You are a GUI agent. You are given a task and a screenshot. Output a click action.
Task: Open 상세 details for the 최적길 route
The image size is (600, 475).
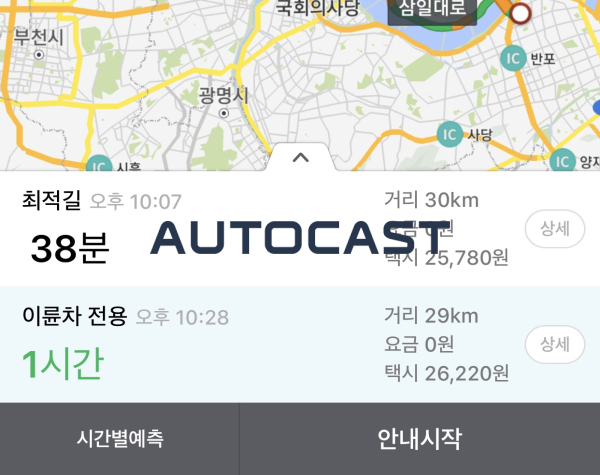coord(554,229)
